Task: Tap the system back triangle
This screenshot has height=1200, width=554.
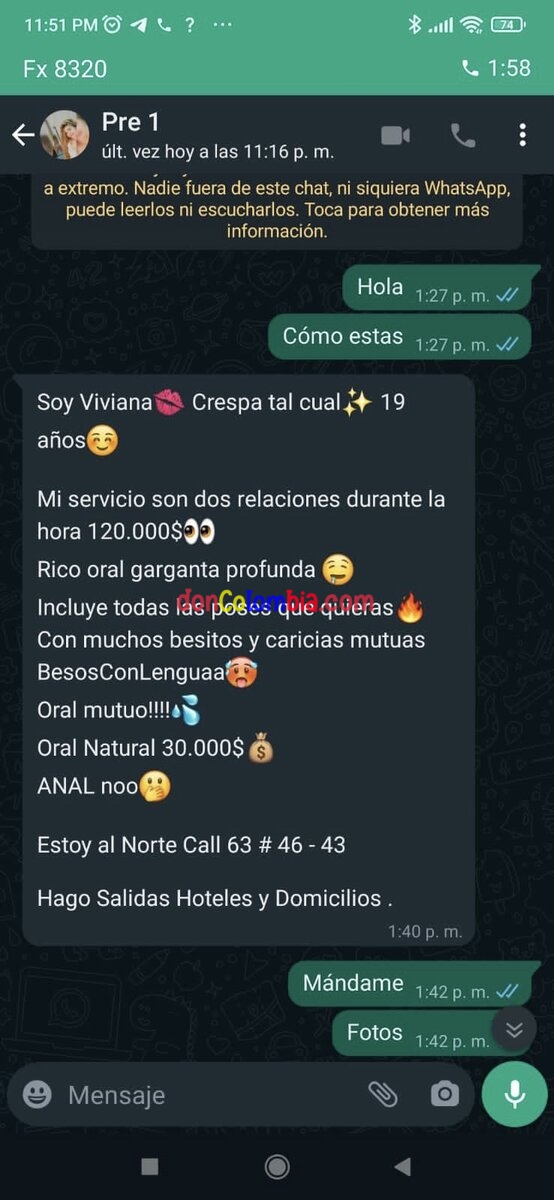Action: (403, 1166)
